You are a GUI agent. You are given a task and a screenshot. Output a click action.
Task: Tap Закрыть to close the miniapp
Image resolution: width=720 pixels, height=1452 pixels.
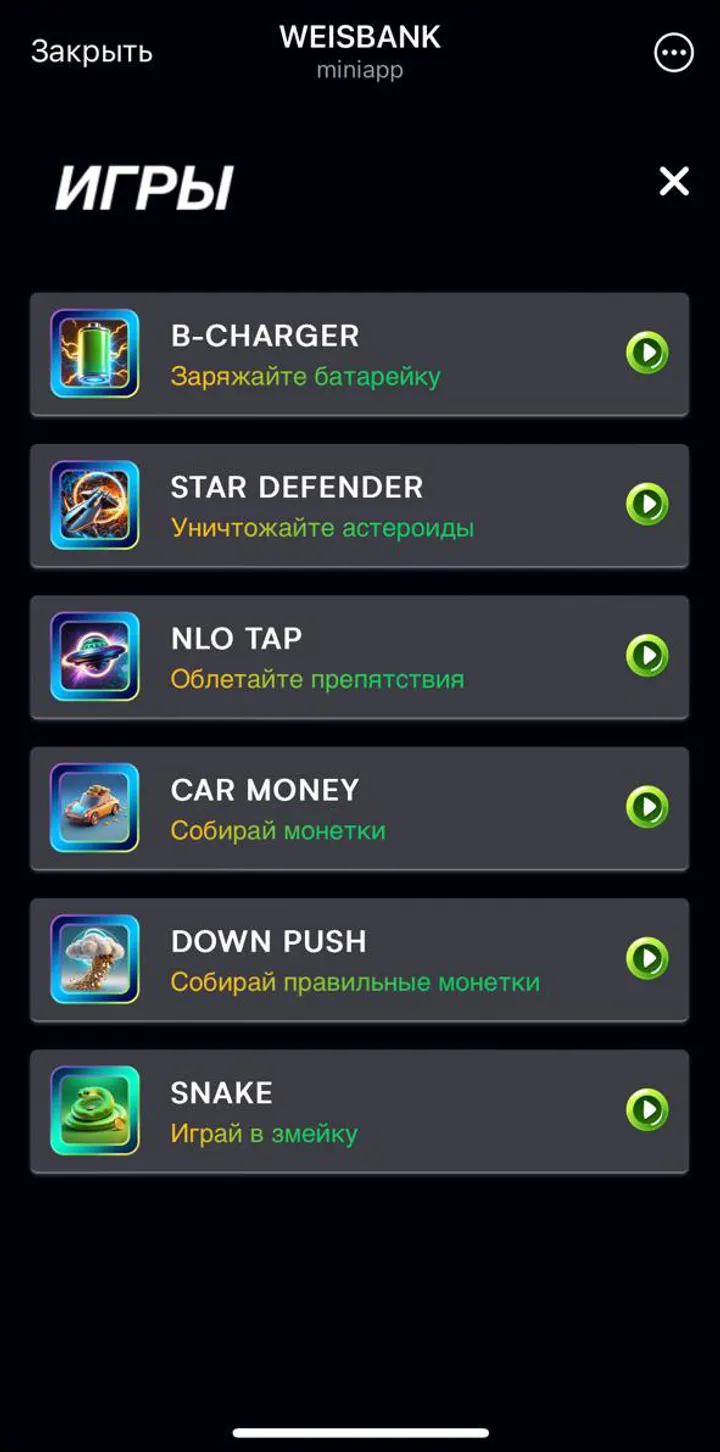point(92,52)
